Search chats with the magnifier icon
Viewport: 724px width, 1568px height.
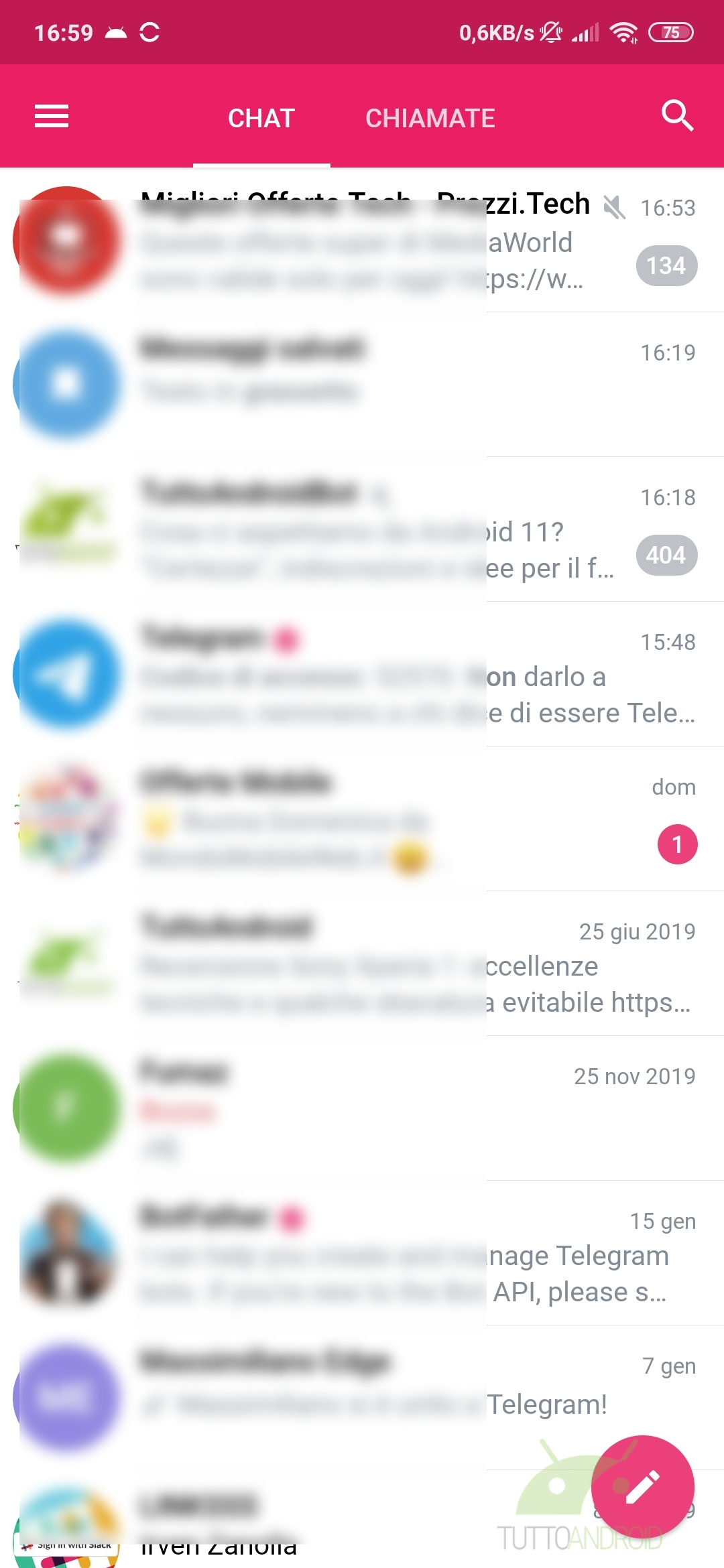(x=677, y=117)
